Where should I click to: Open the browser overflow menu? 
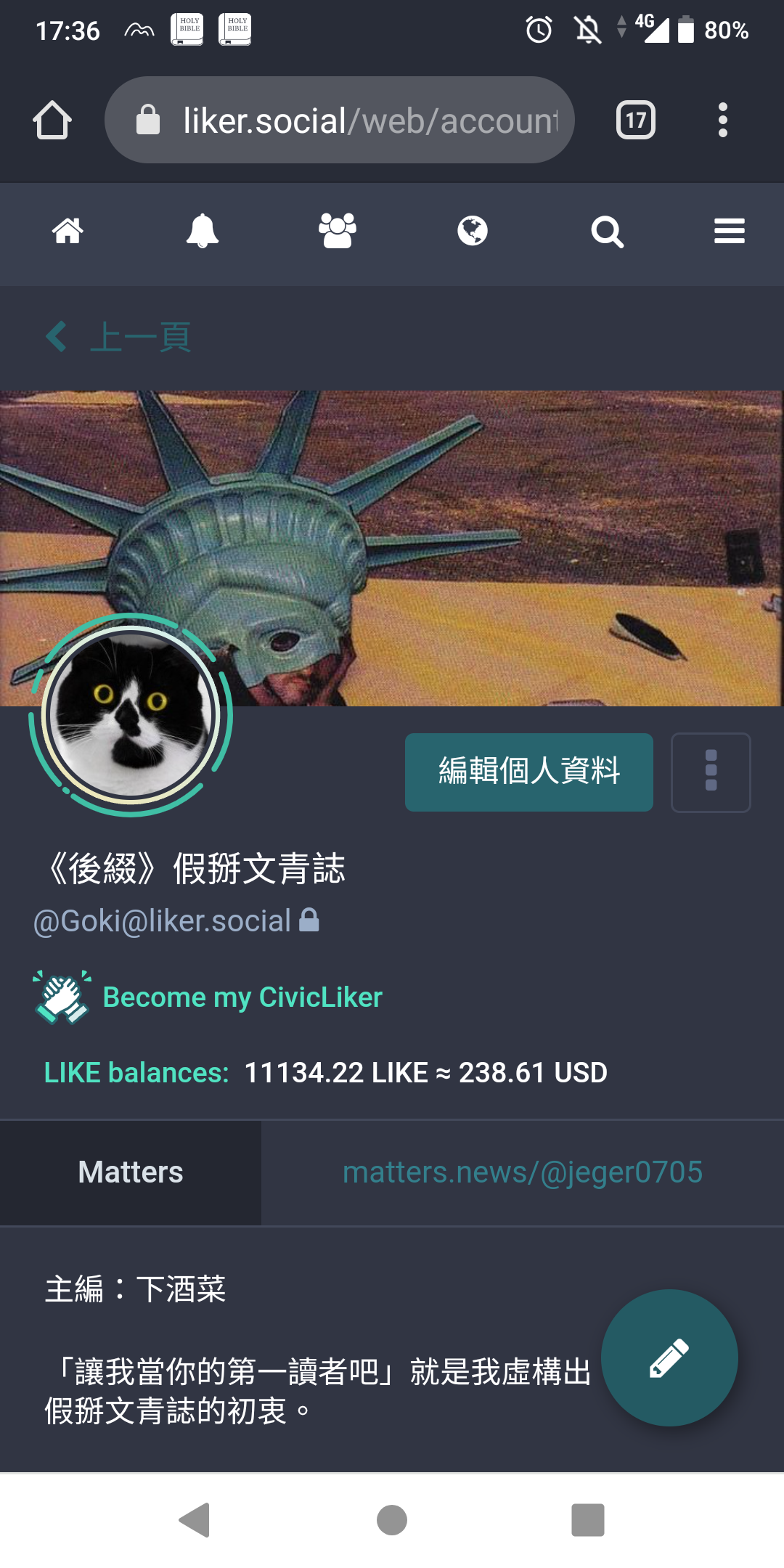click(722, 120)
